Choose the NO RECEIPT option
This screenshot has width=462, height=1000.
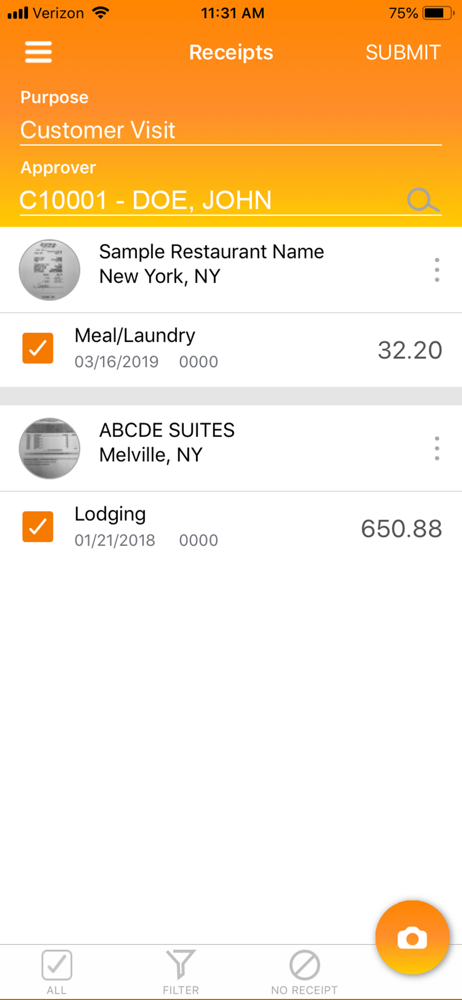pyautogui.click(x=304, y=972)
